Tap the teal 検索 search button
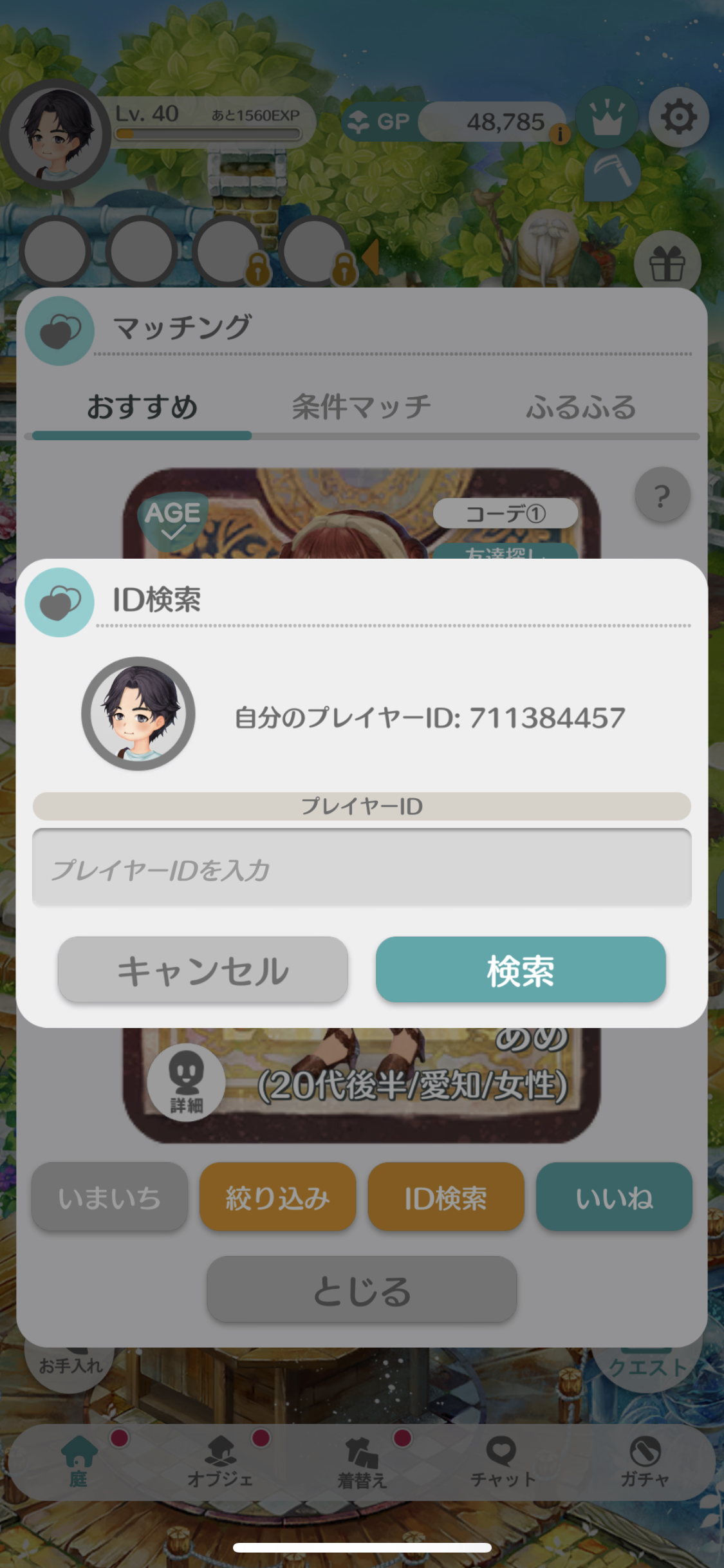 click(521, 970)
